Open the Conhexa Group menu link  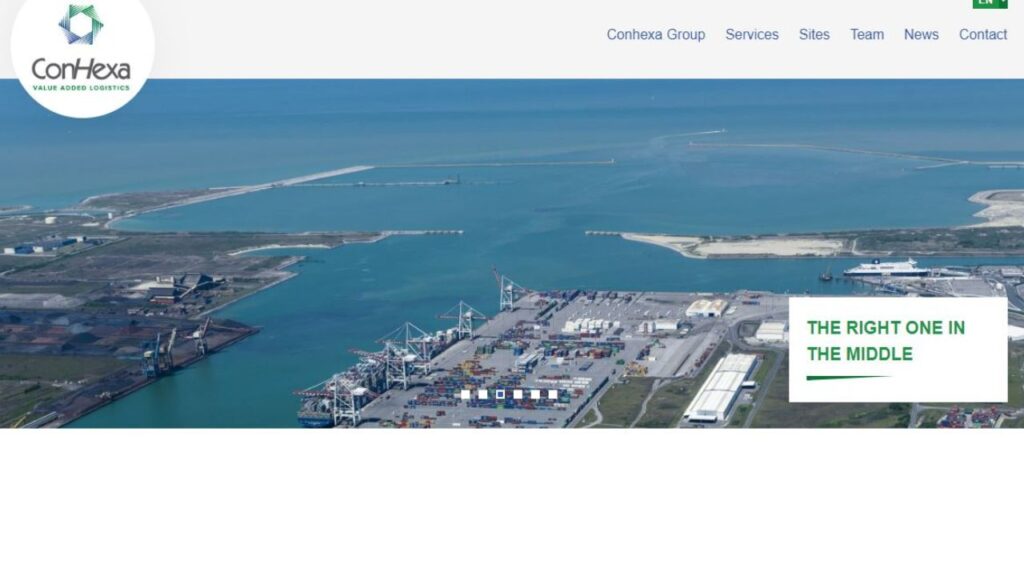[x=655, y=34]
